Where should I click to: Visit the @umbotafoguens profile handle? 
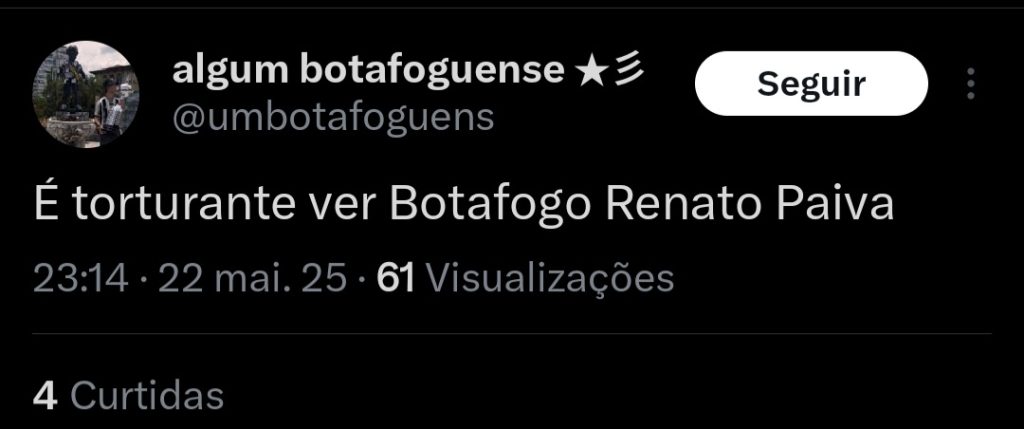click(333, 118)
